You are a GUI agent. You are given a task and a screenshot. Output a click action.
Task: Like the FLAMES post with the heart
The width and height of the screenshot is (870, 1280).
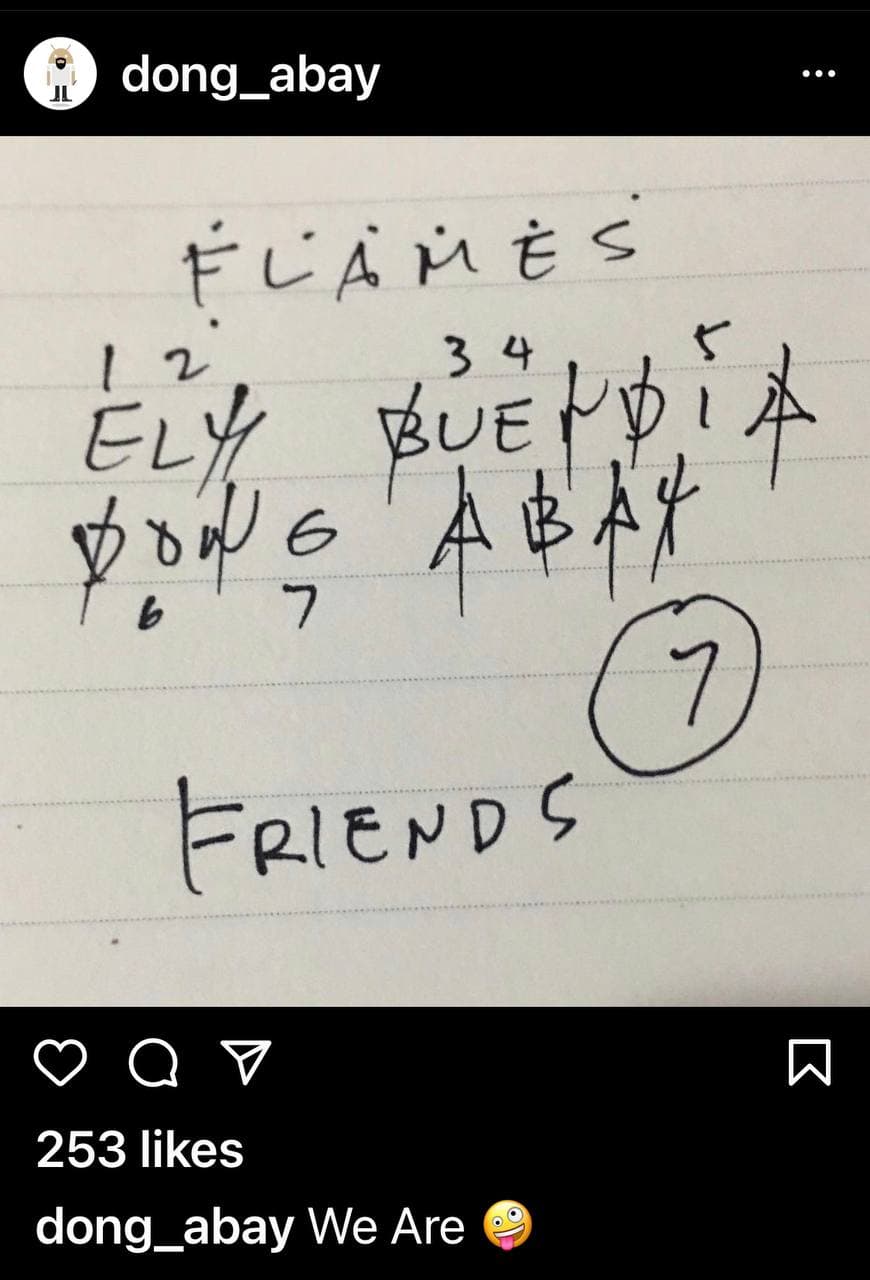pyautogui.click(x=60, y=1062)
